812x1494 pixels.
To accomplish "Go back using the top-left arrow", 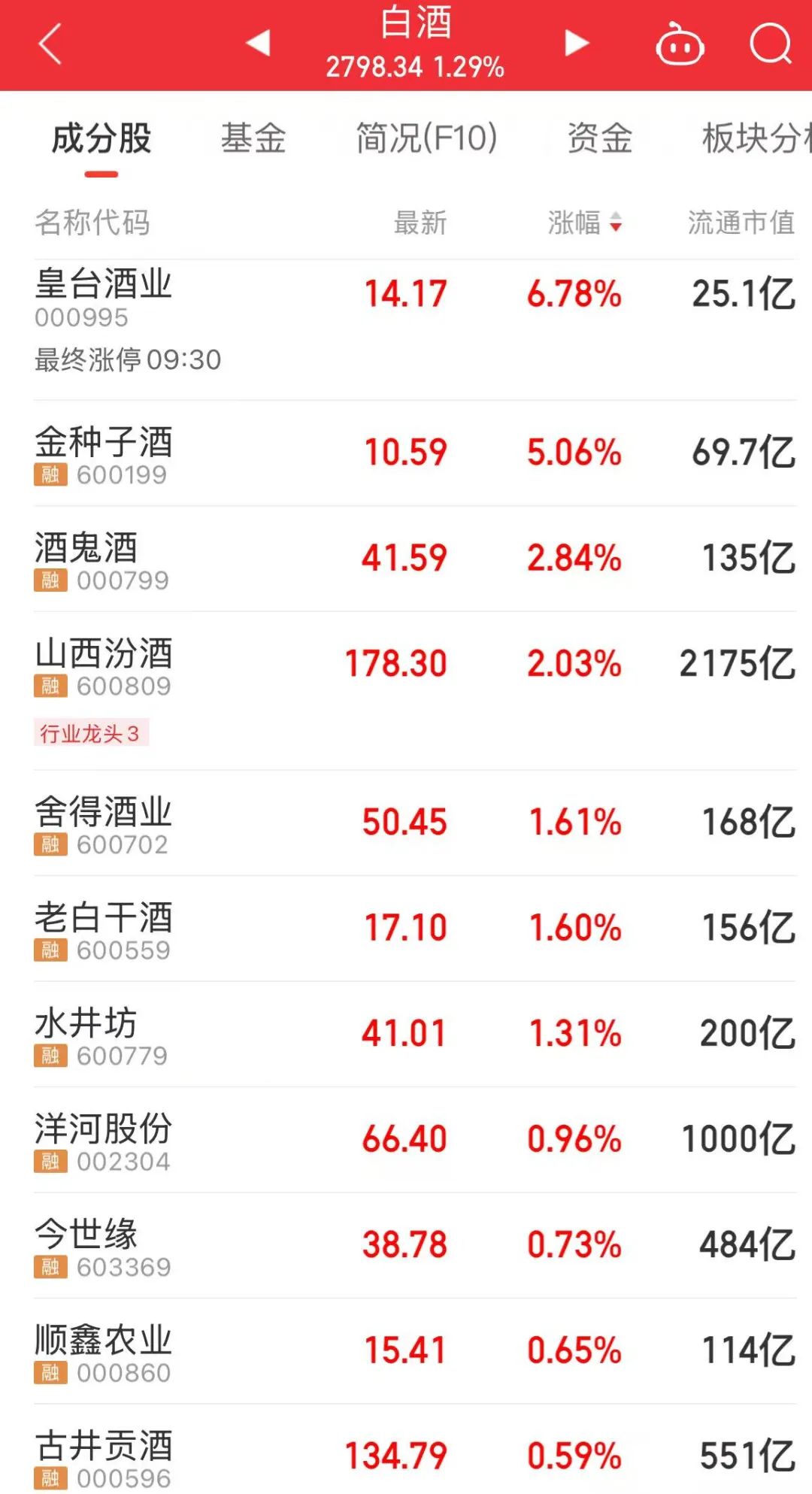I will (x=50, y=44).
